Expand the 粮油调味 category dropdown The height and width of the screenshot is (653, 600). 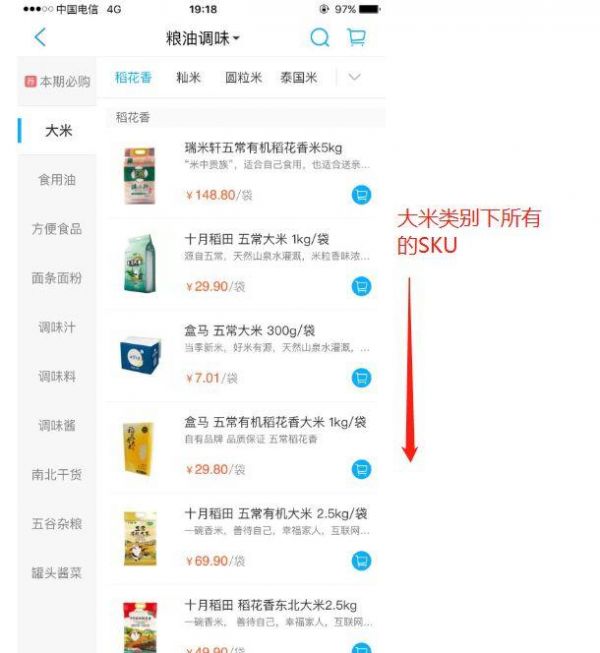pos(203,39)
